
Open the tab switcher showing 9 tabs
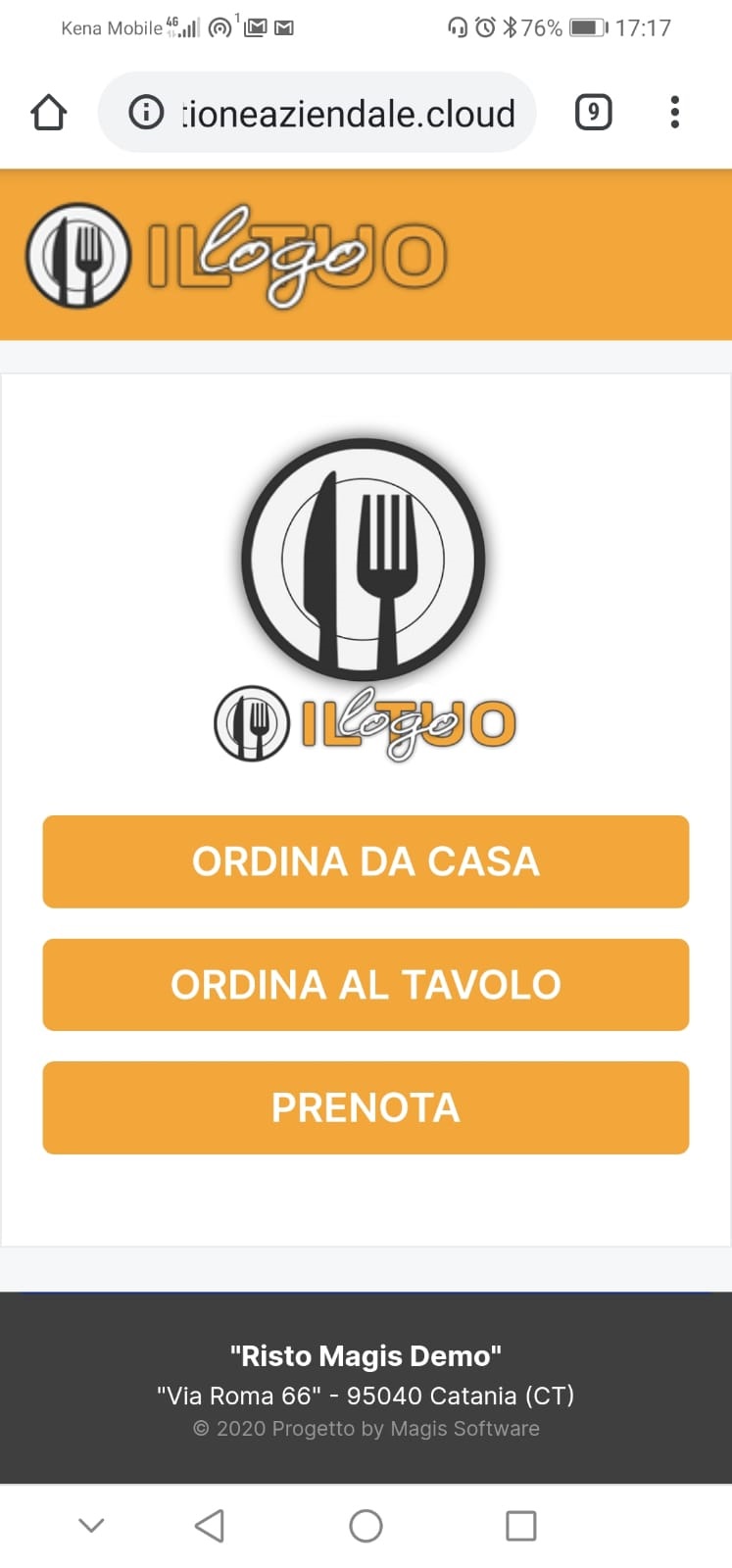tap(593, 113)
